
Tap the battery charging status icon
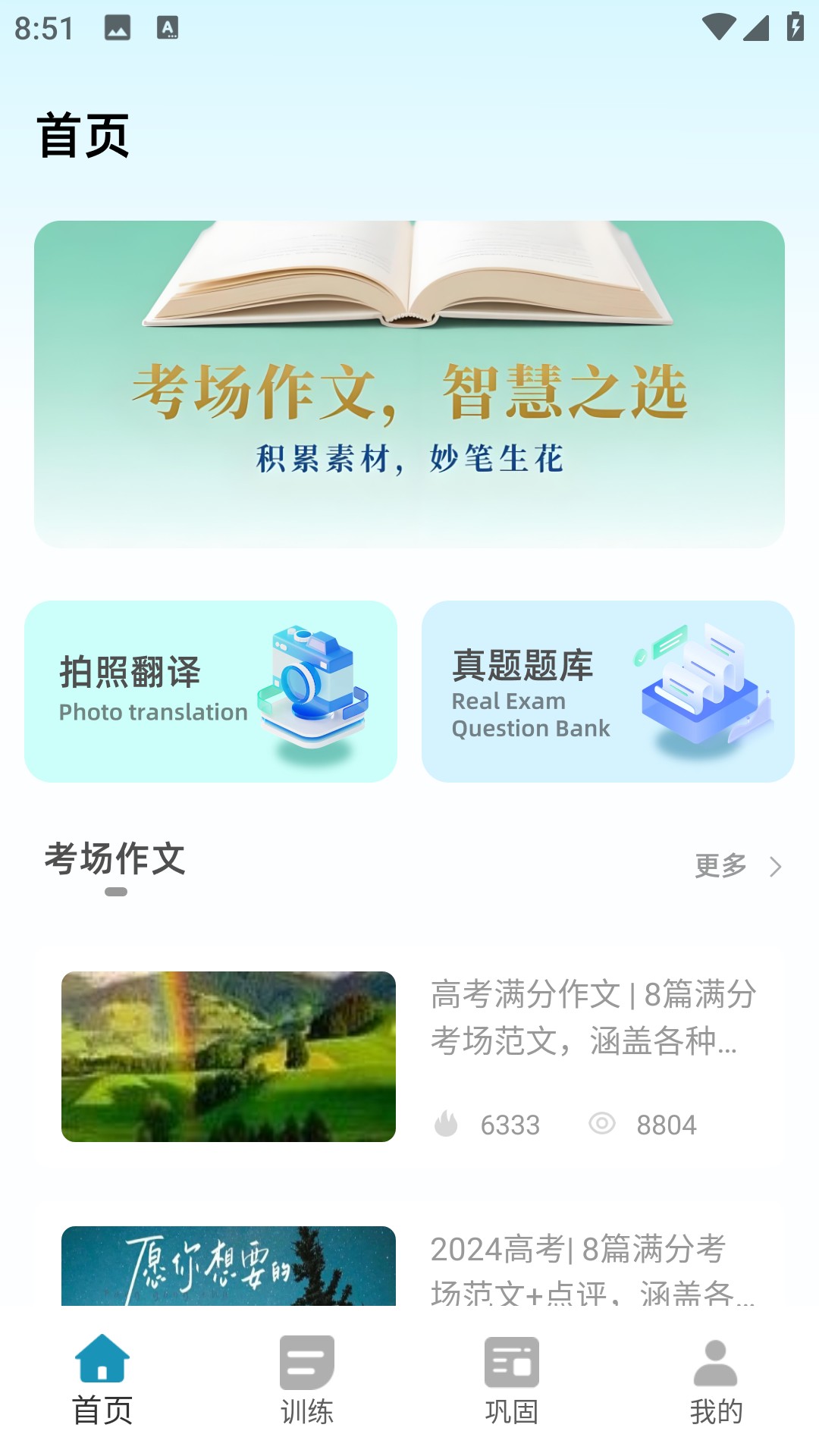pyautogui.click(x=794, y=25)
